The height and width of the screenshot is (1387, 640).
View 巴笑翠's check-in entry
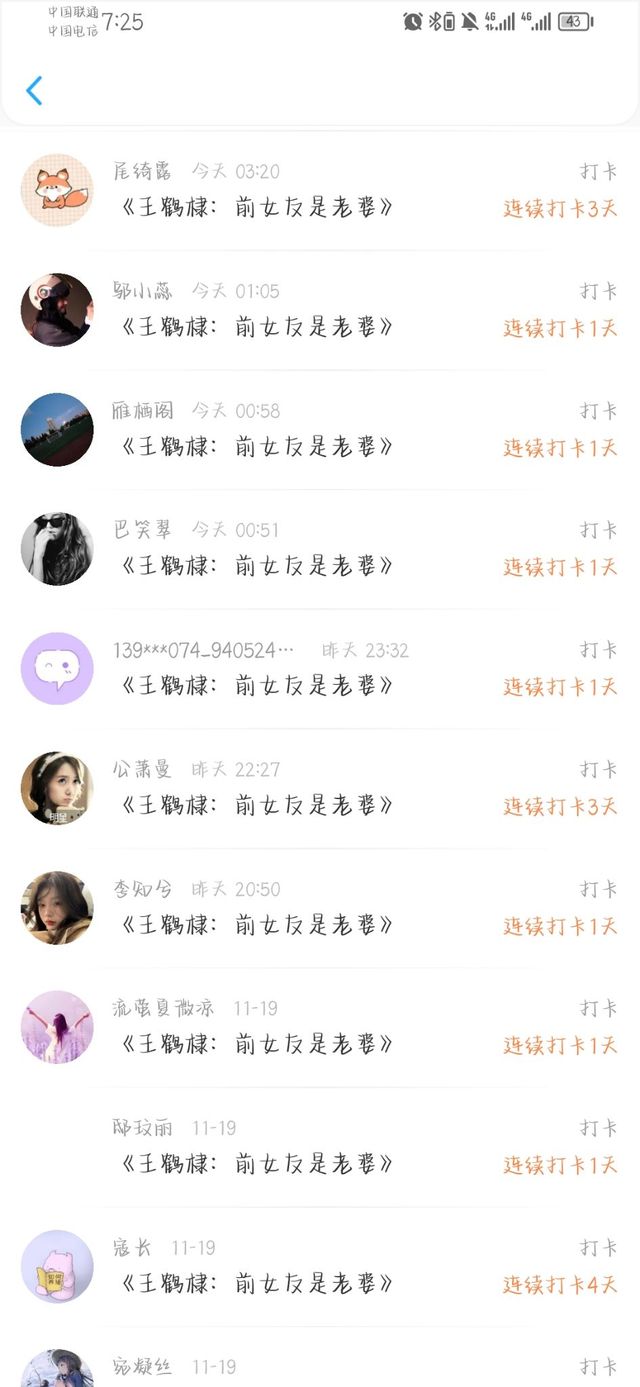click(320, 549)
